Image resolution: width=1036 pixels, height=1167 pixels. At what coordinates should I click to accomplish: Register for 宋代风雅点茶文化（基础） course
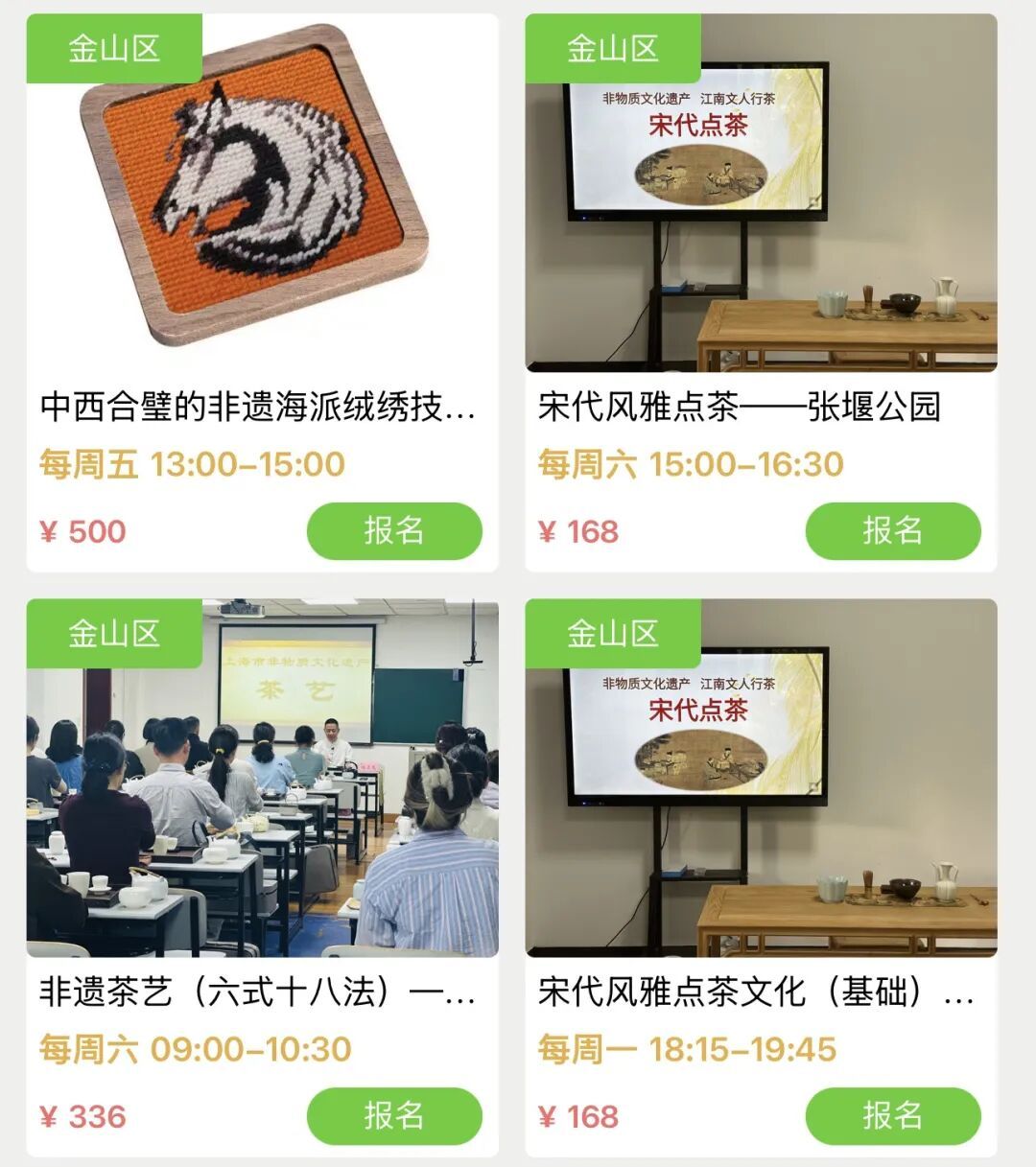coord(893,1116)
